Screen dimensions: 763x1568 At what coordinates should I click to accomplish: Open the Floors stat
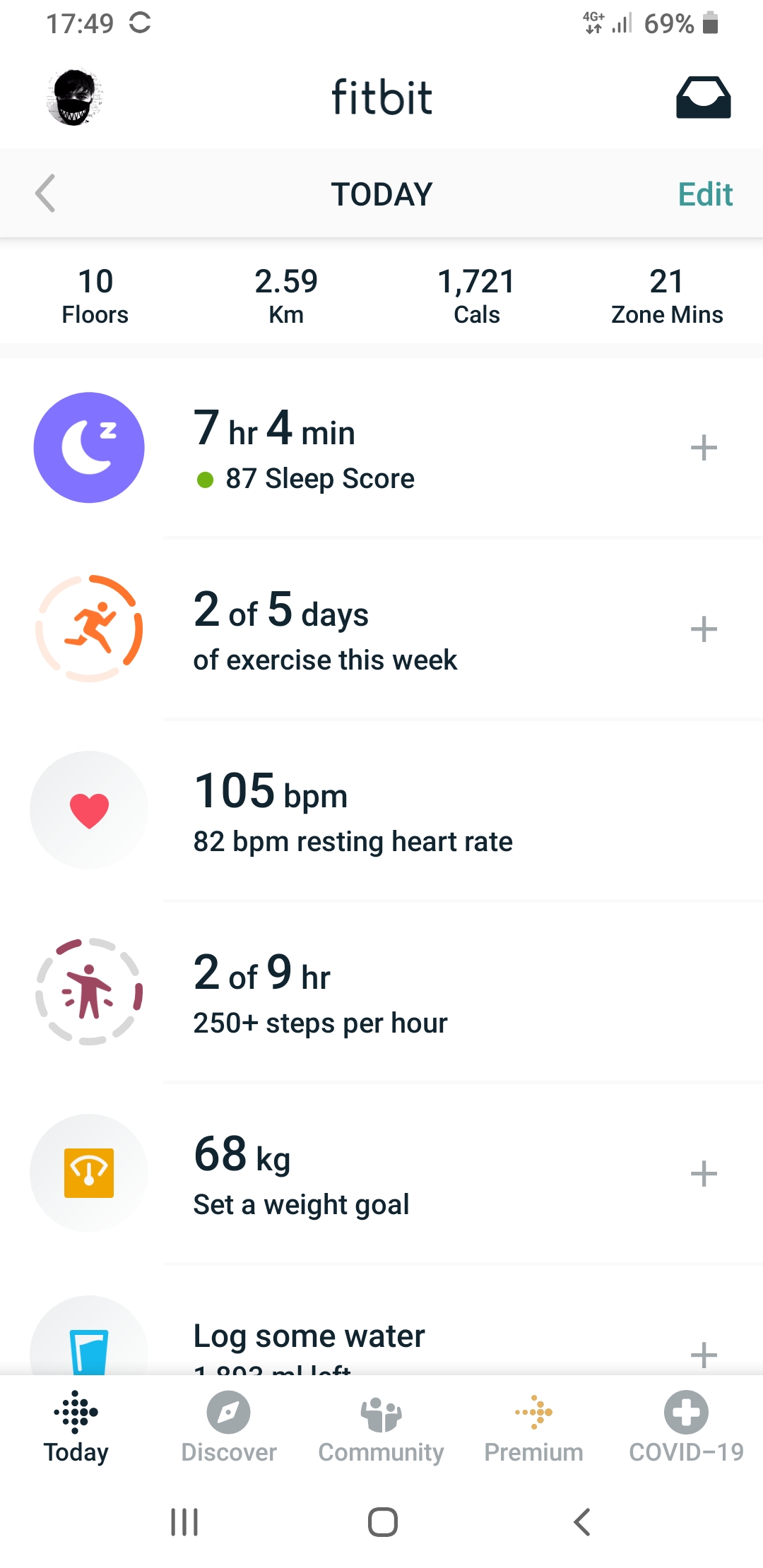tap(95, 296)
